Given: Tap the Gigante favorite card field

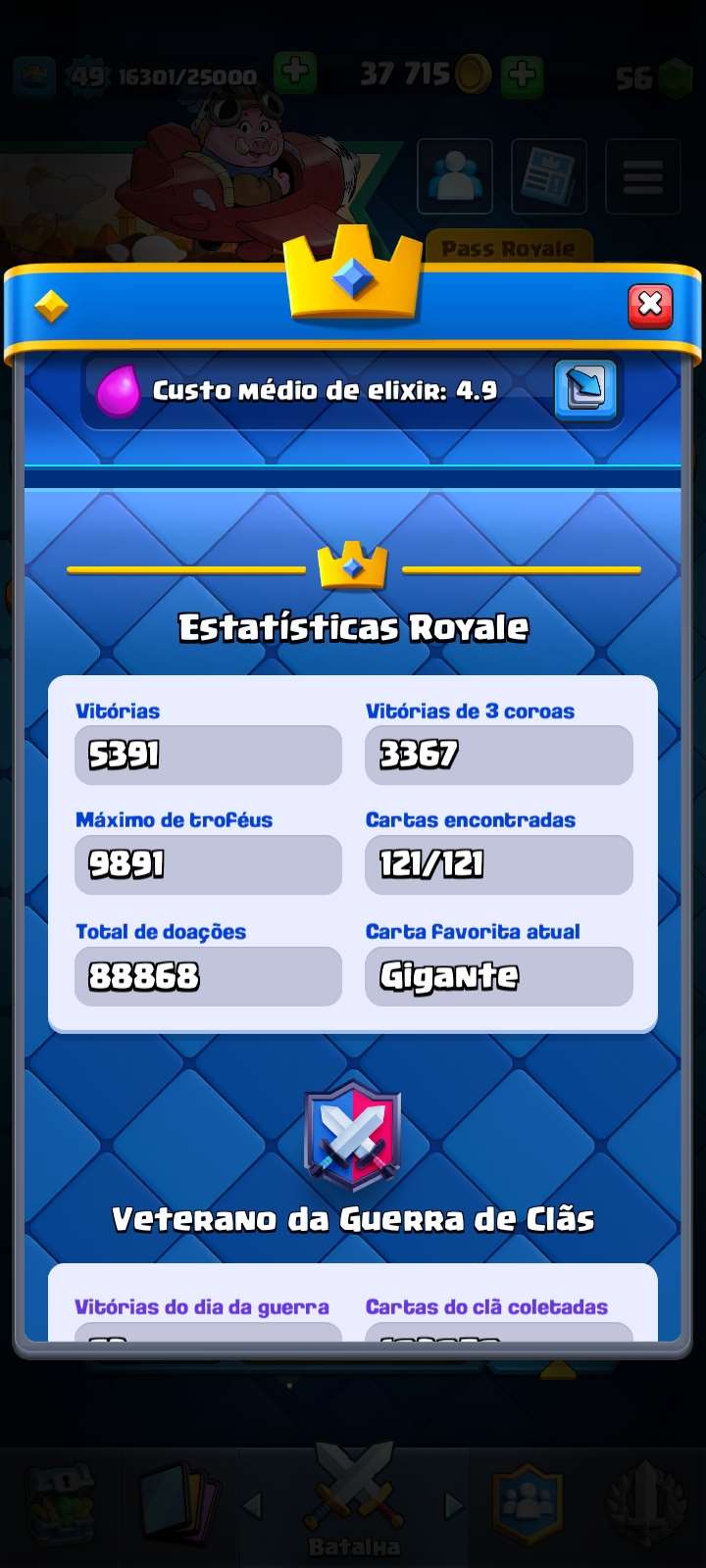Looking at the screenshot, I should click(498, 976).
